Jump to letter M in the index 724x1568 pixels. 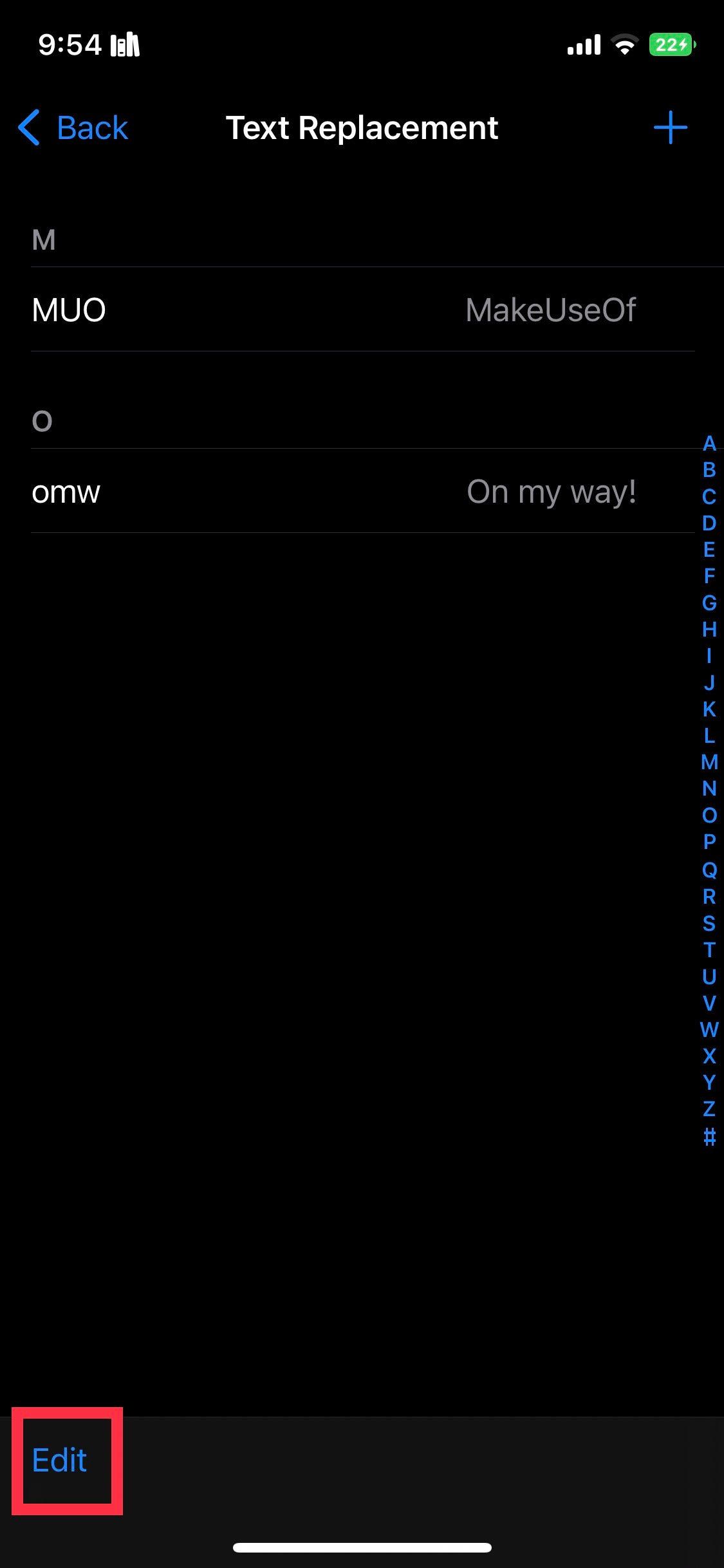tap(709, 762)
